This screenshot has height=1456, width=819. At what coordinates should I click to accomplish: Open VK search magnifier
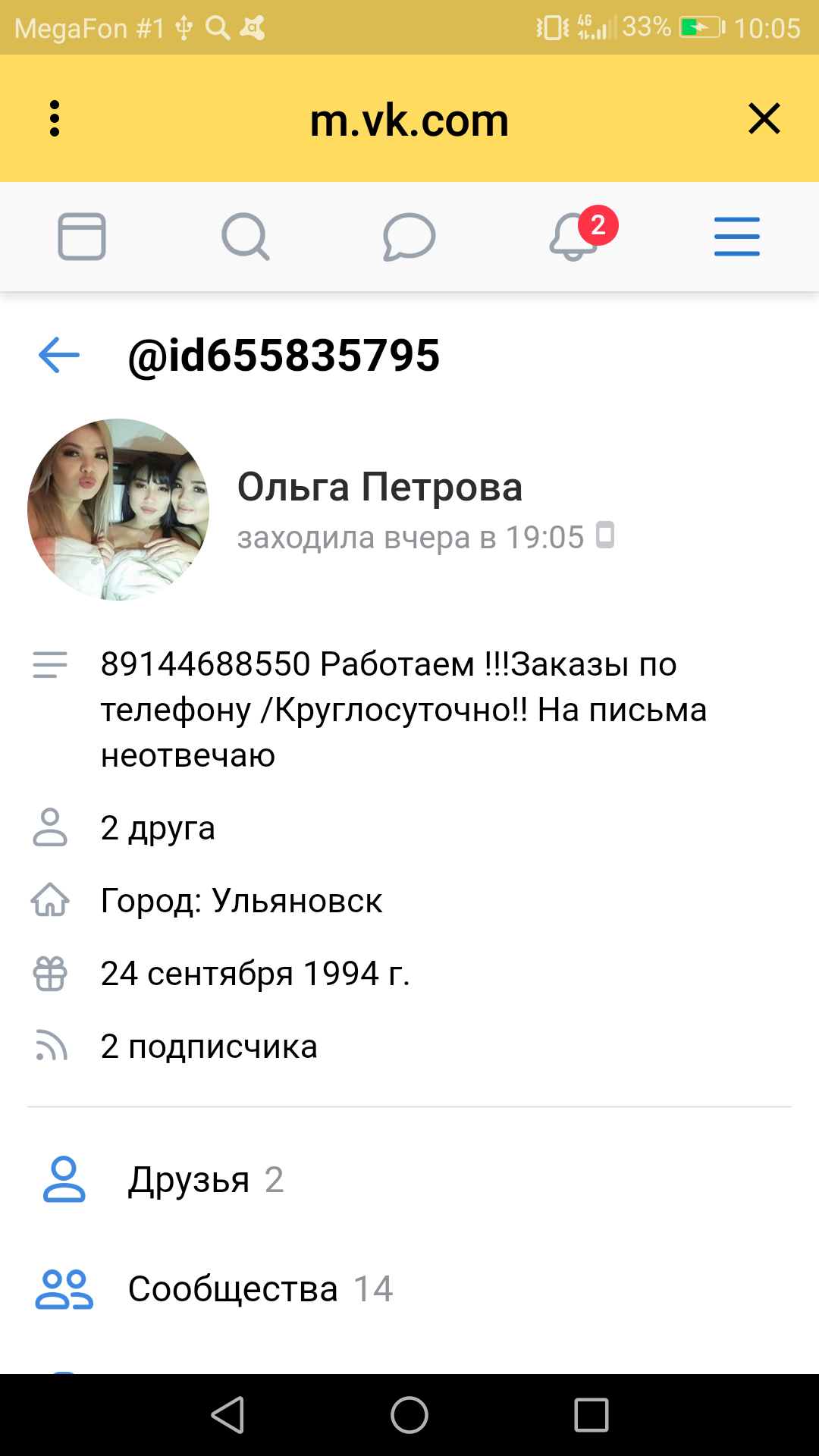coord(245,237)
